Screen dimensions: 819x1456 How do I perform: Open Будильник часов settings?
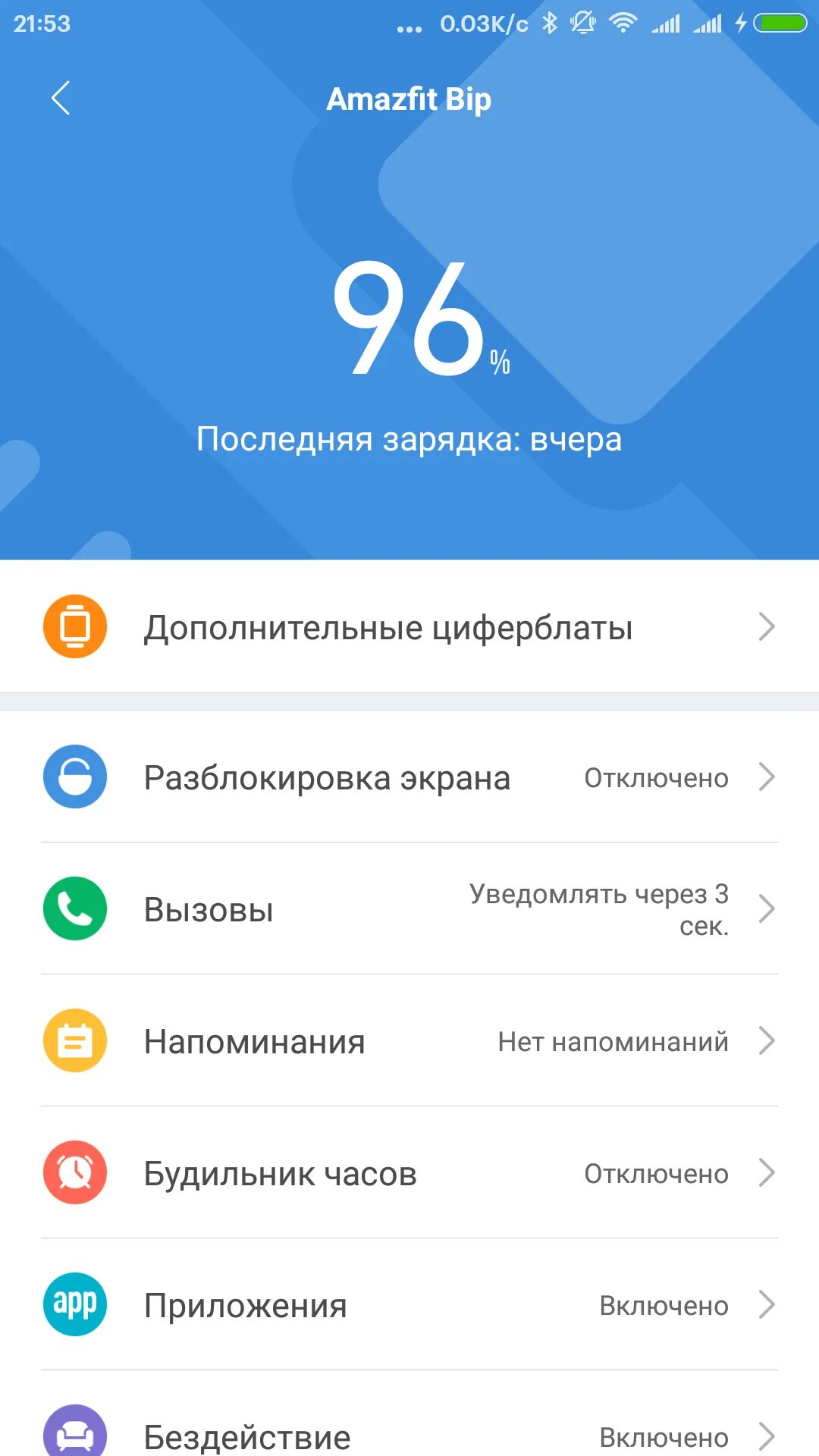(409, 1173)
